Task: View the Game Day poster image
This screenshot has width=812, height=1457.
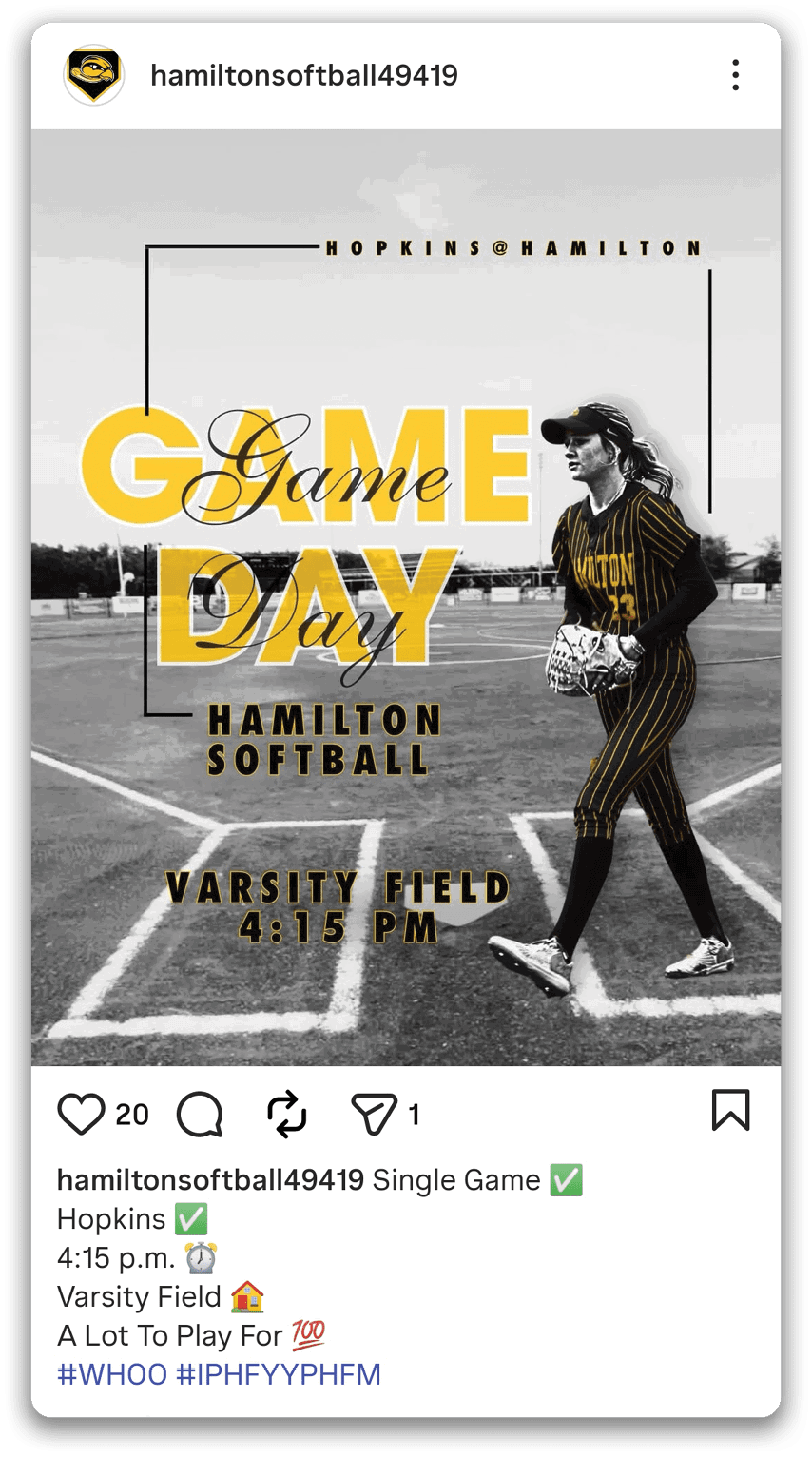Action: click(x=406, y=597)
